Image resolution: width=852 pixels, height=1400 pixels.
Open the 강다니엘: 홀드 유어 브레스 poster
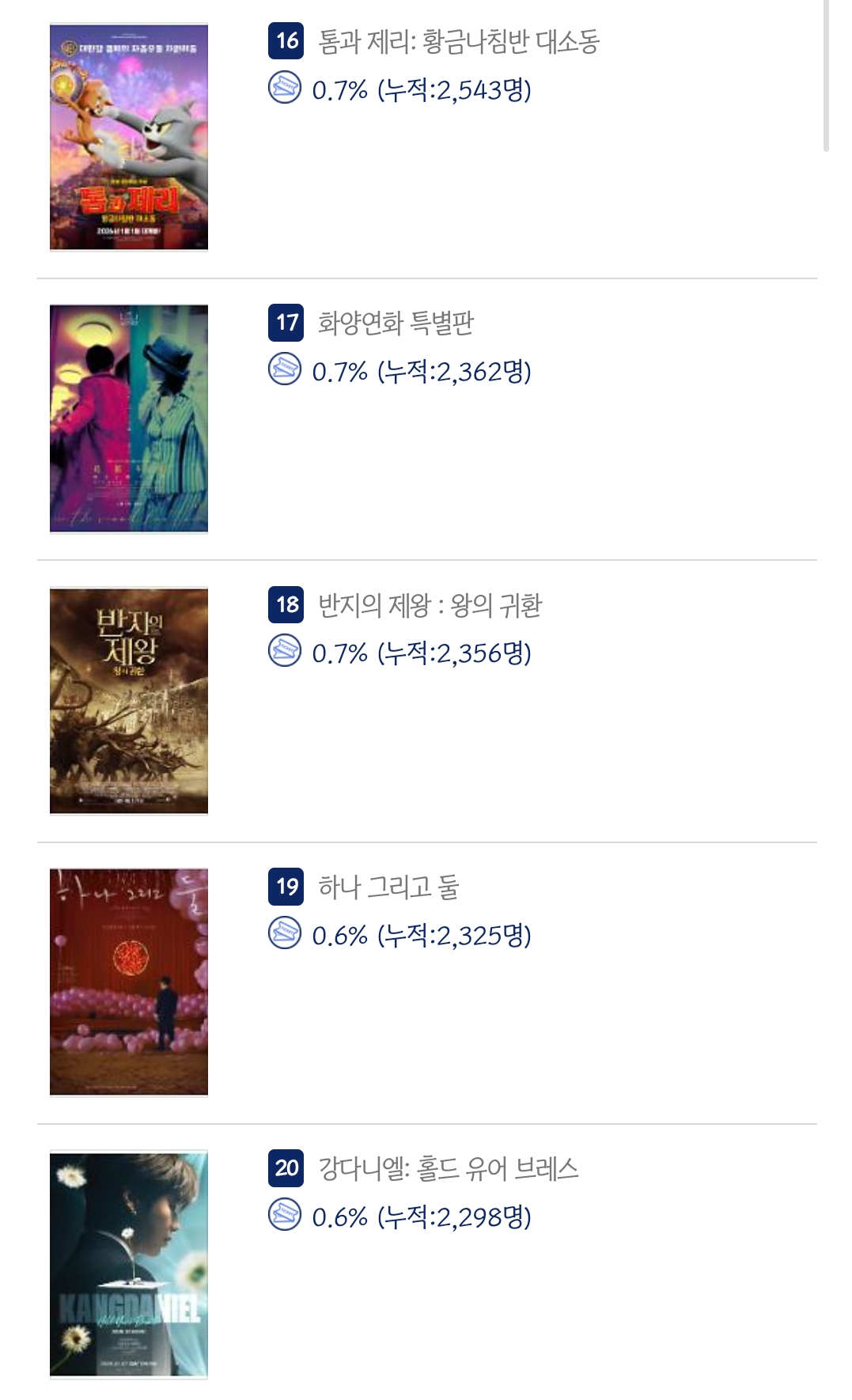tap(129, 1264)
